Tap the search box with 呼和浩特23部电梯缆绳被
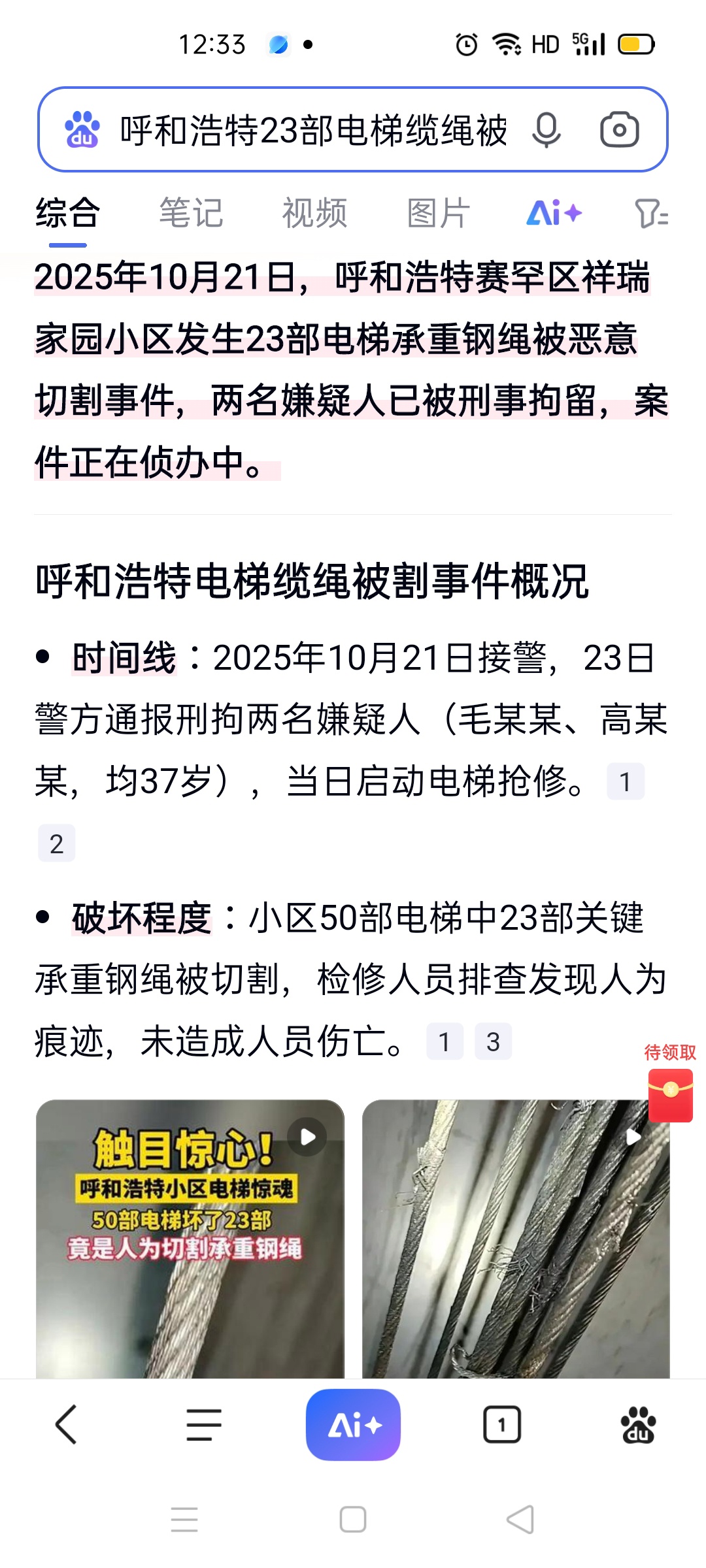Screen dimensions: 706x1568 [x=314, y=129]
